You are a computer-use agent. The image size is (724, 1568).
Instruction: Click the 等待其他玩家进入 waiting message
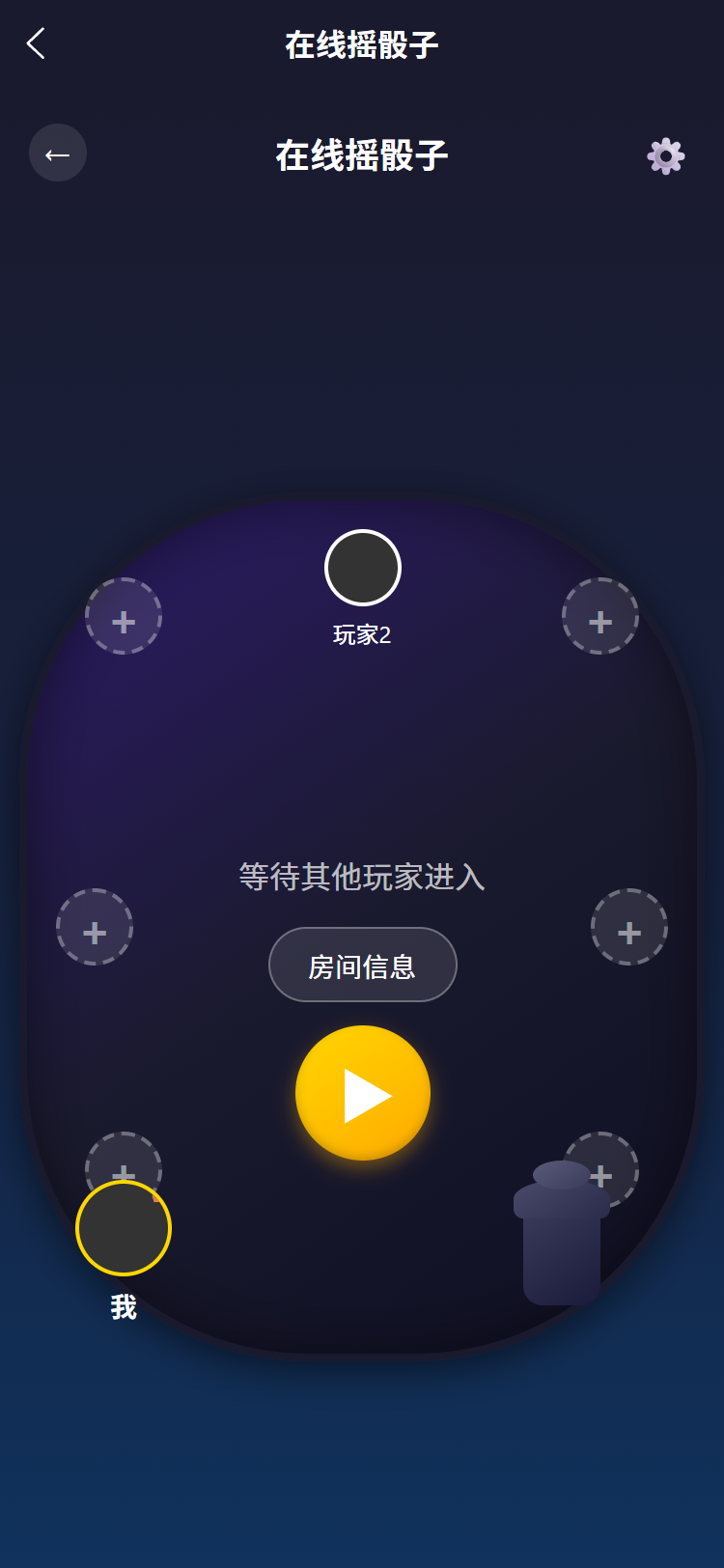click(x=362, y=879)
